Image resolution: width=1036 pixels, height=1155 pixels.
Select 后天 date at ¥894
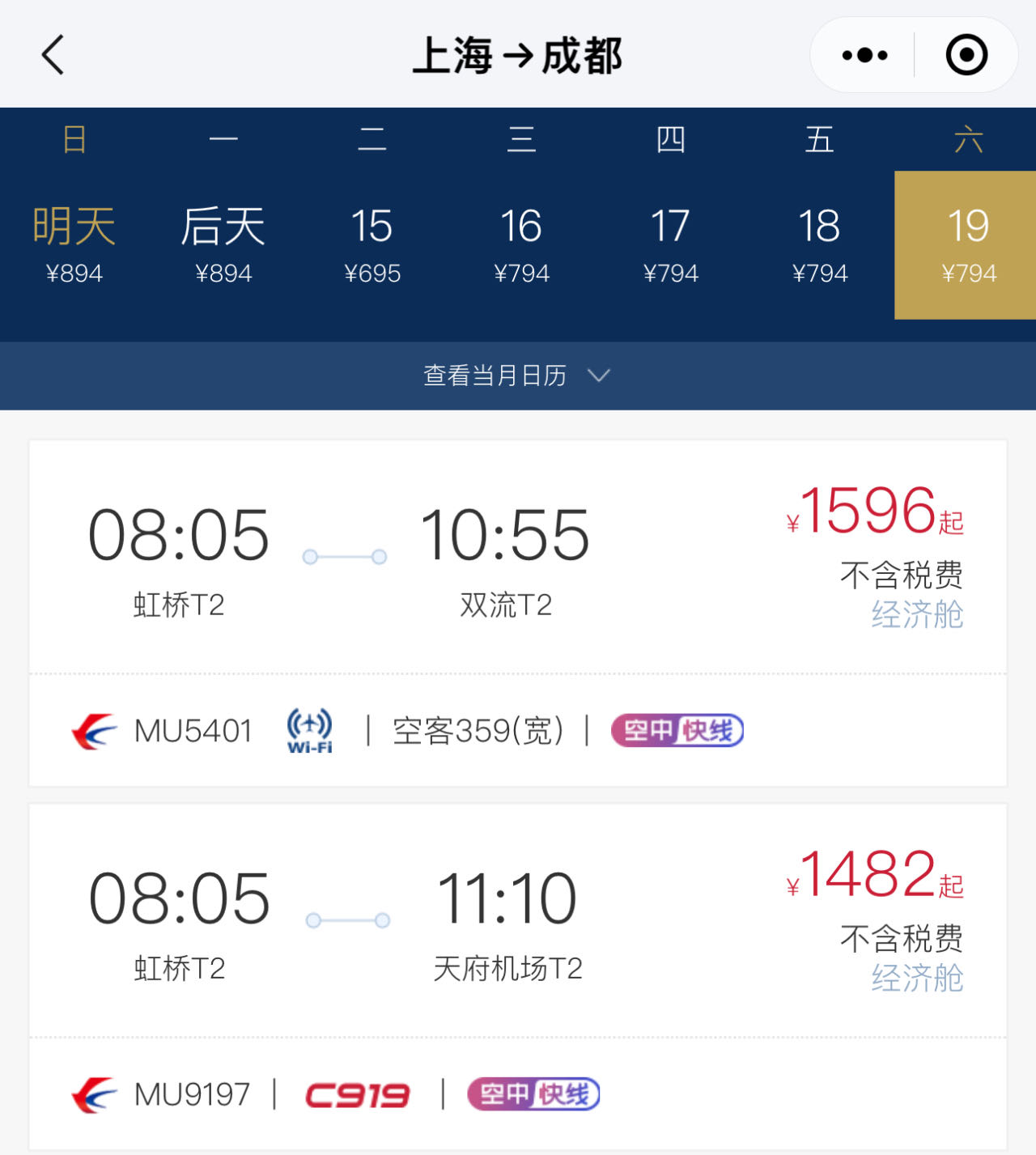pyautogui.click(x=223, y=244)
